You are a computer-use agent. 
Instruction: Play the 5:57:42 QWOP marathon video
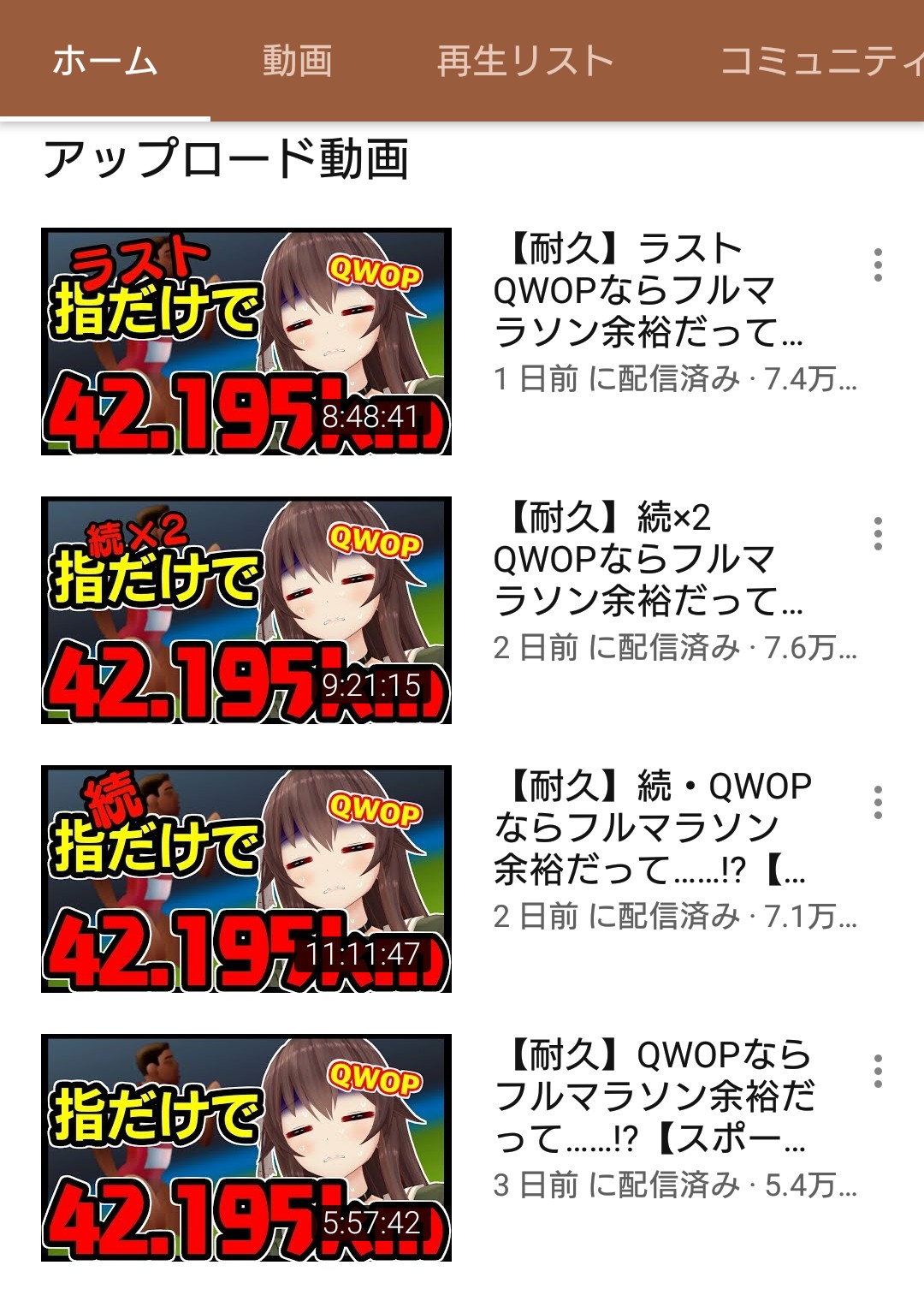coord(246,1147)
